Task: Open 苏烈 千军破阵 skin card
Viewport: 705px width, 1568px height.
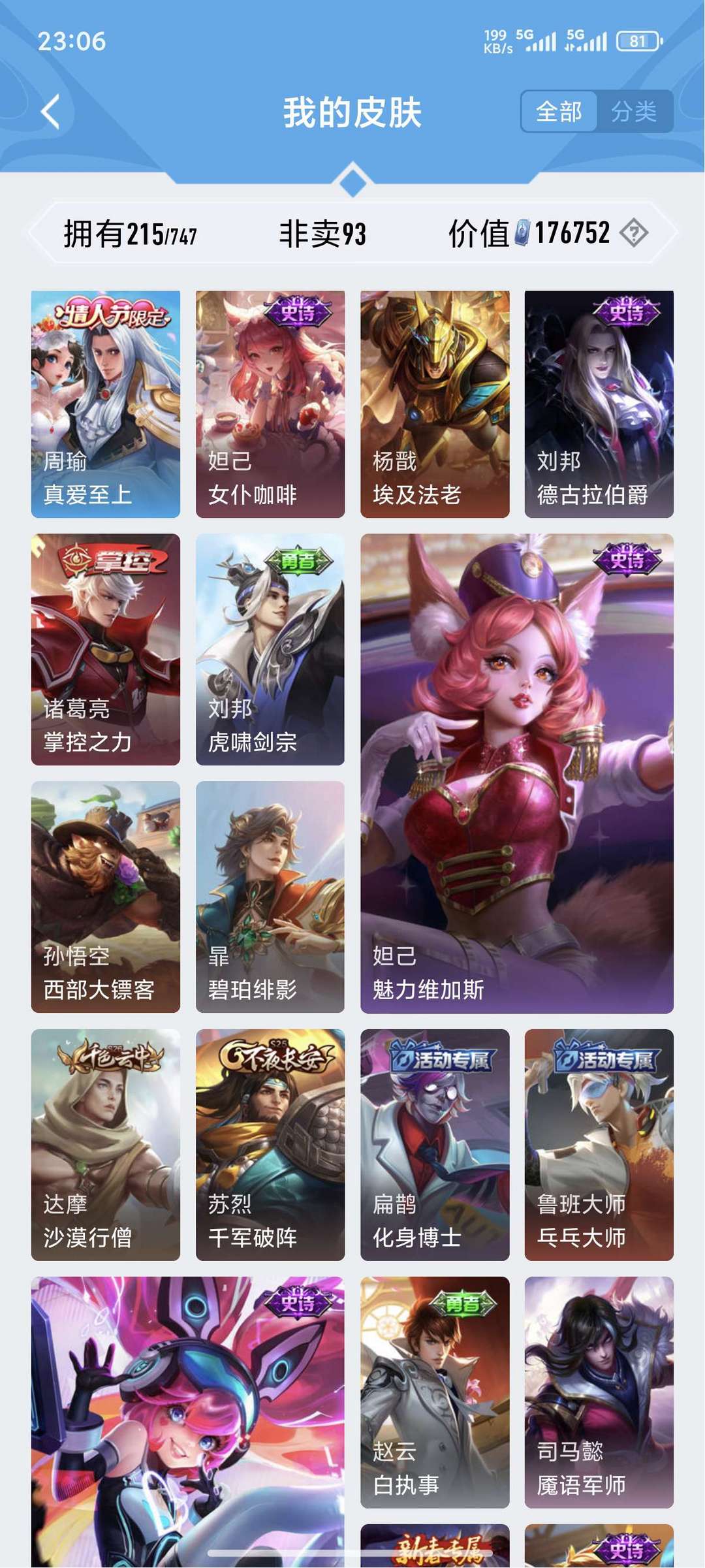Action: 270,1144
